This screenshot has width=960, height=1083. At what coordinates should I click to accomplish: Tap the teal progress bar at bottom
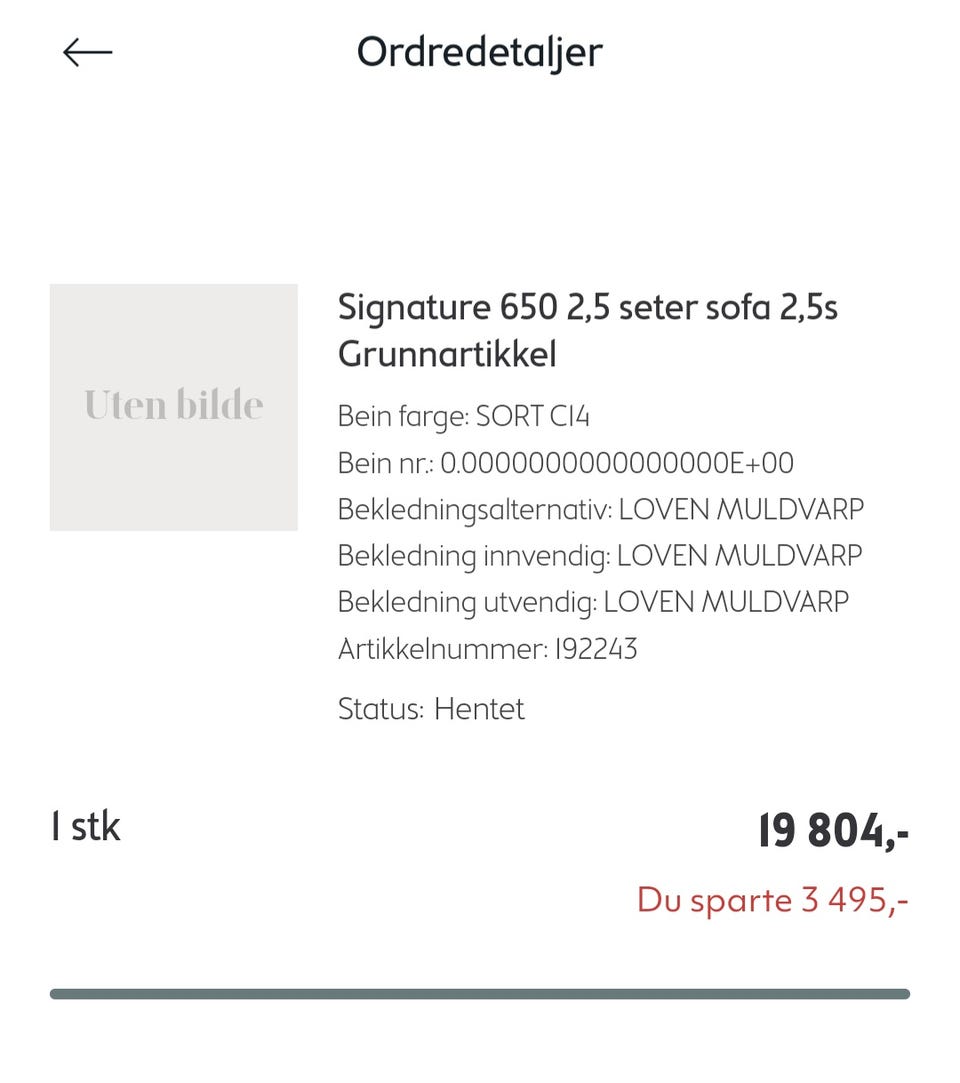[480, 994]
